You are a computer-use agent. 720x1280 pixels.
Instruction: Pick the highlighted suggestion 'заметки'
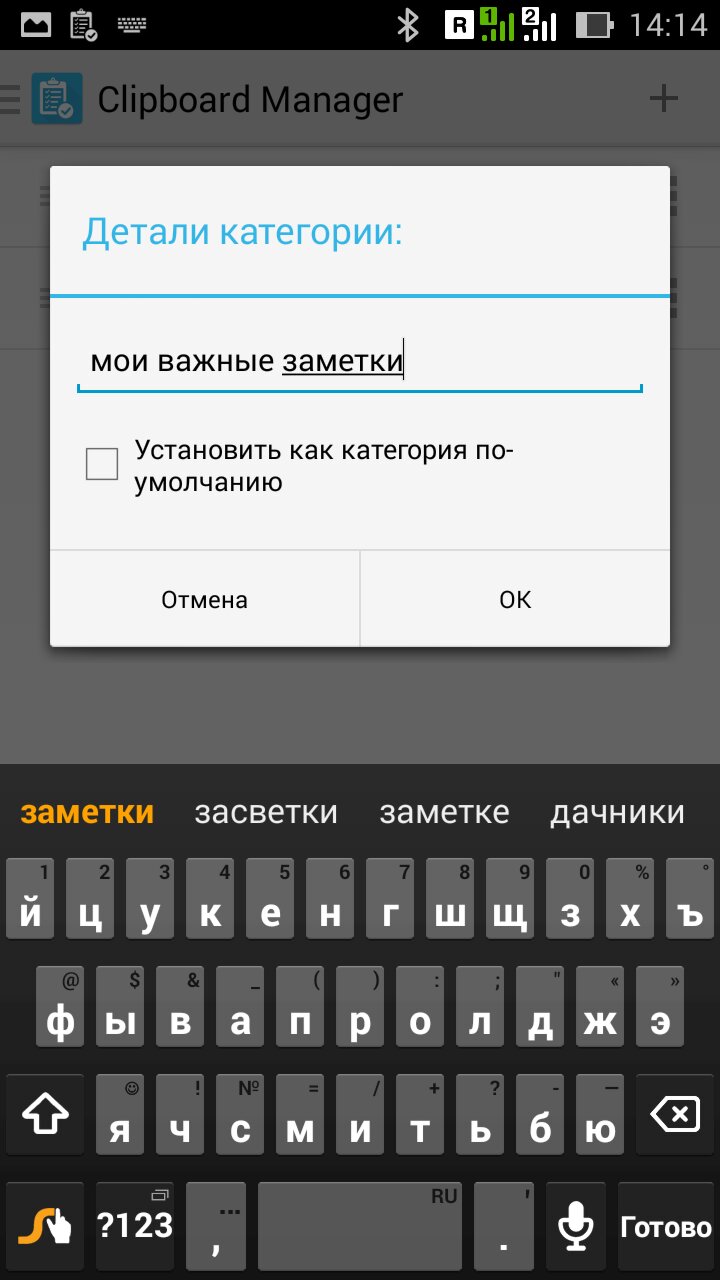coord(88,813)
